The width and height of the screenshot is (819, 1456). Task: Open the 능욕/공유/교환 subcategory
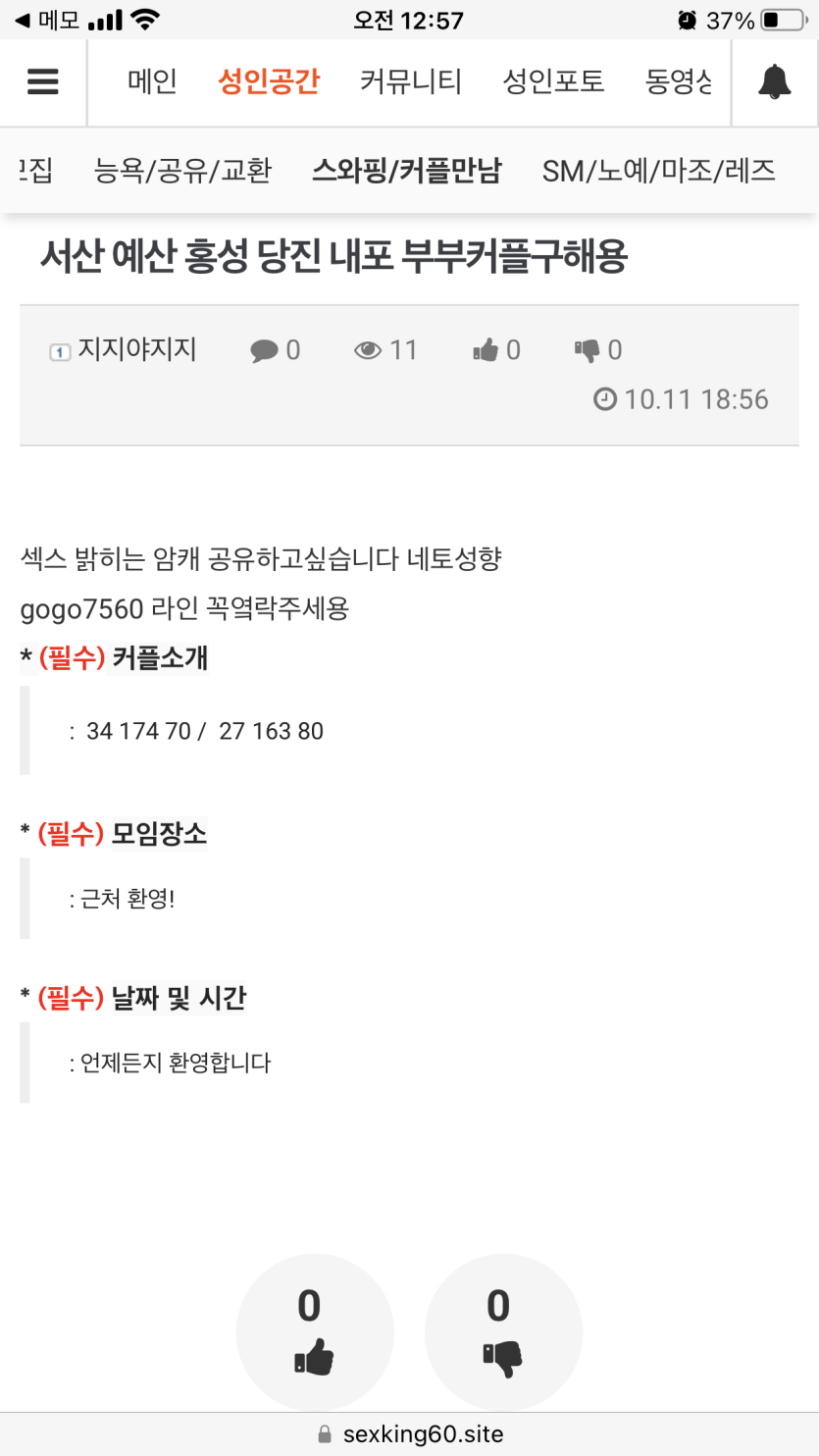click(x=182, y=171)
